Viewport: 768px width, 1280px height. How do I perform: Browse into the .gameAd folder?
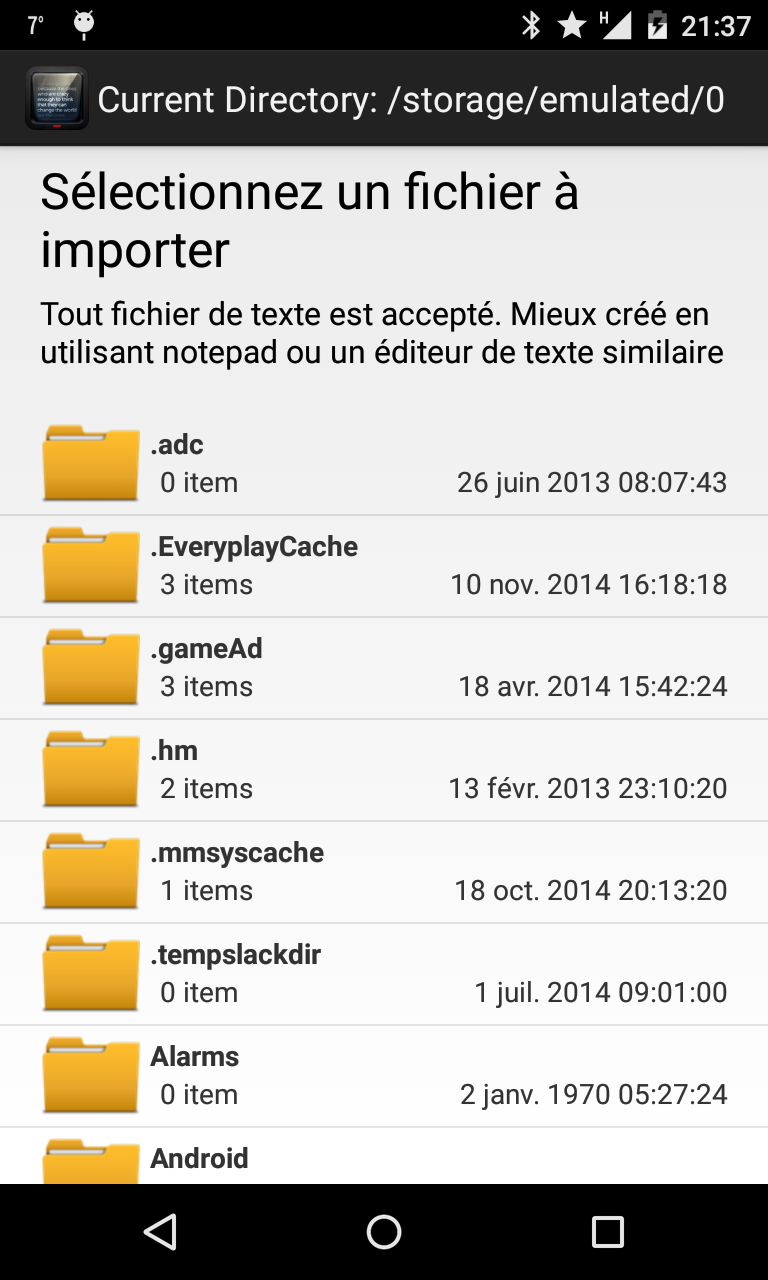point(384,668)
